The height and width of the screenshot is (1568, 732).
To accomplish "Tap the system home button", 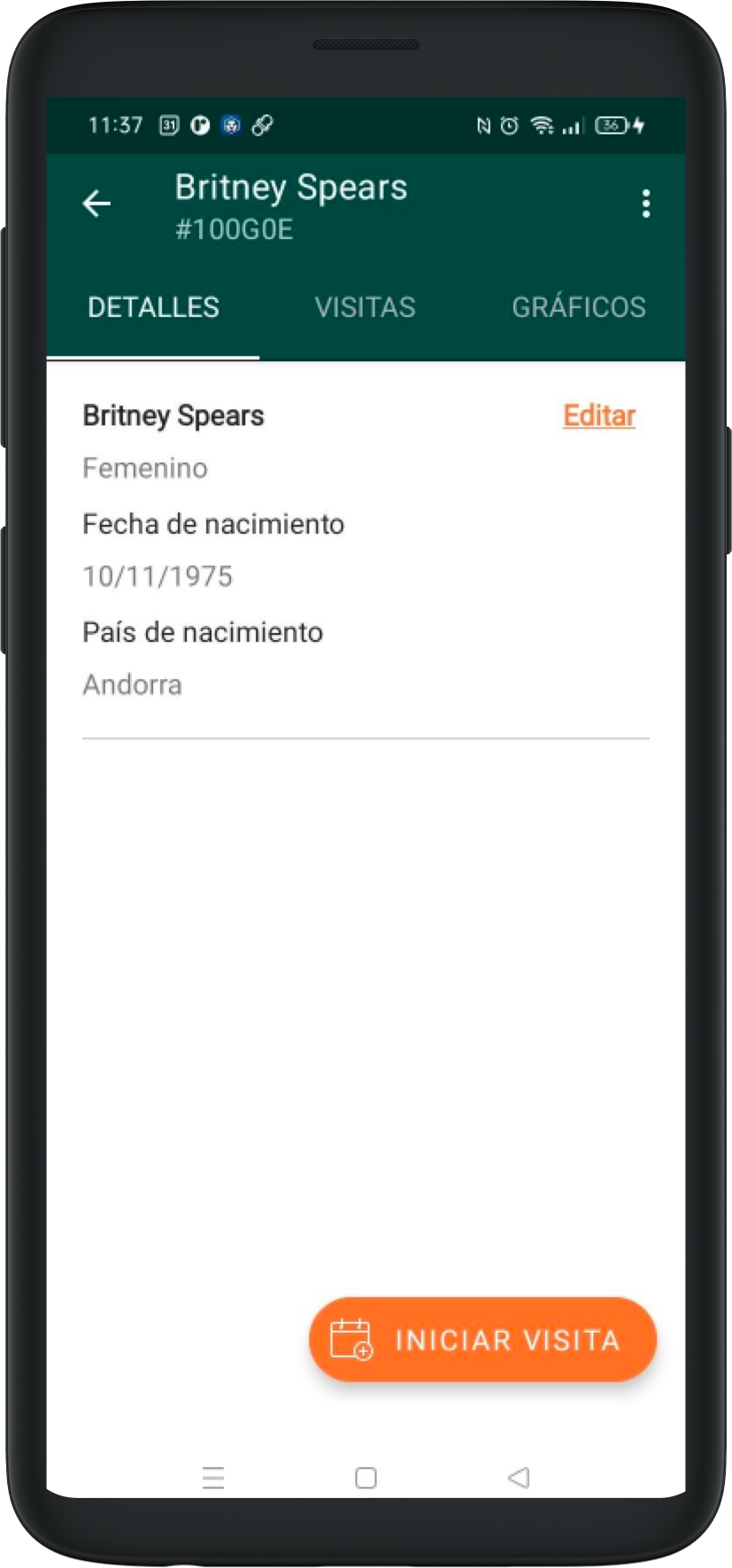I will pos(366,1478).
